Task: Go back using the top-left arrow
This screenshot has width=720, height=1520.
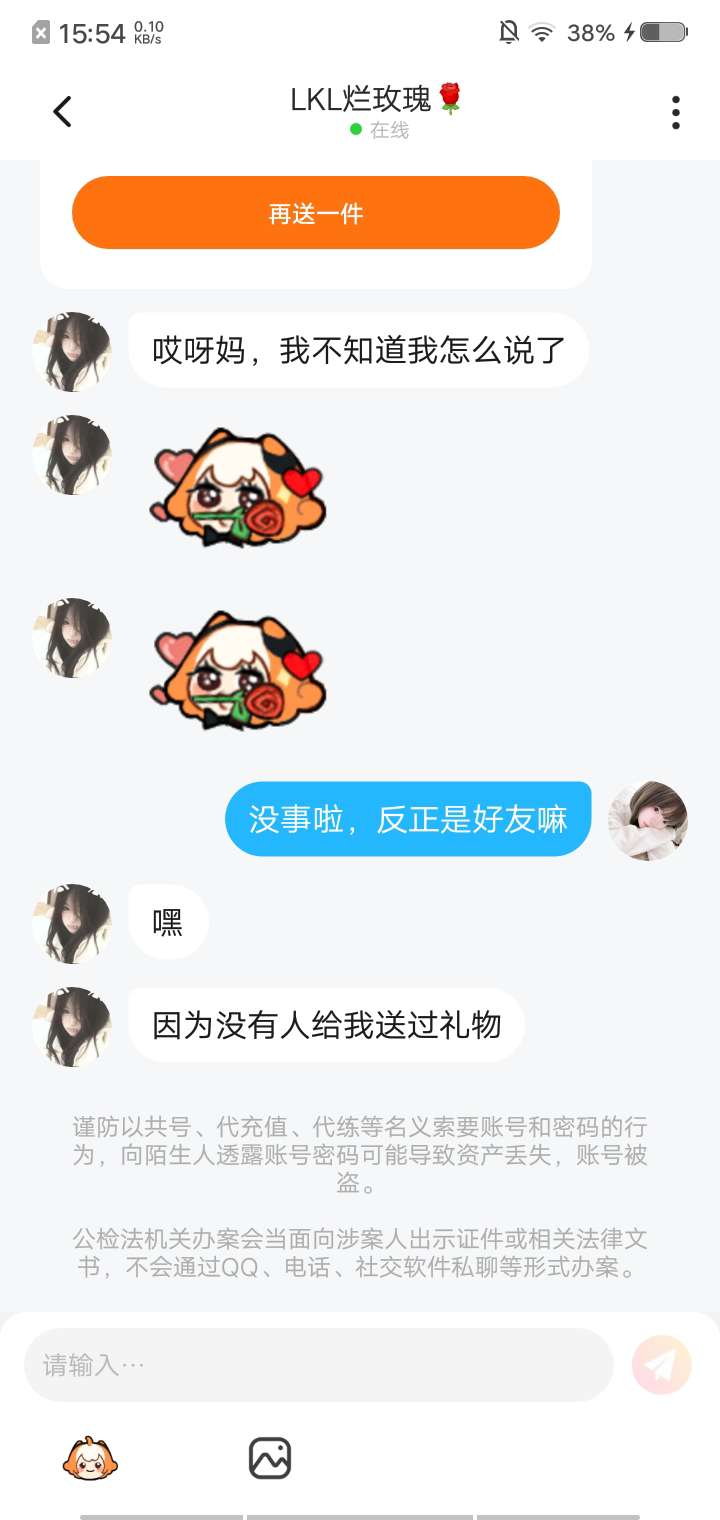Action: 62,112
